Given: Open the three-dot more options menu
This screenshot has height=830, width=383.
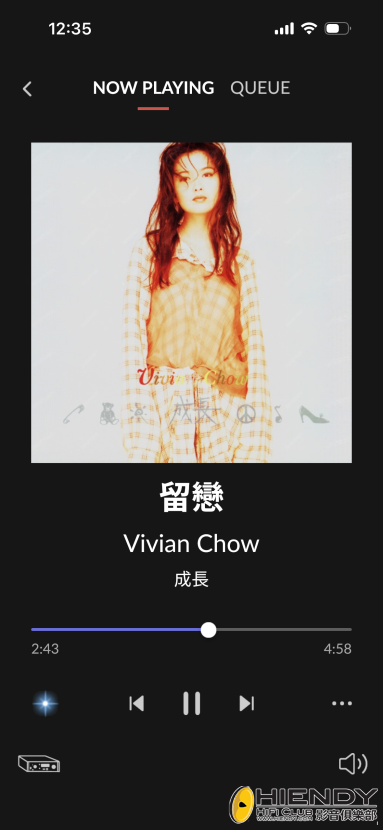Looking at the screenshot, I should point(342,703).
